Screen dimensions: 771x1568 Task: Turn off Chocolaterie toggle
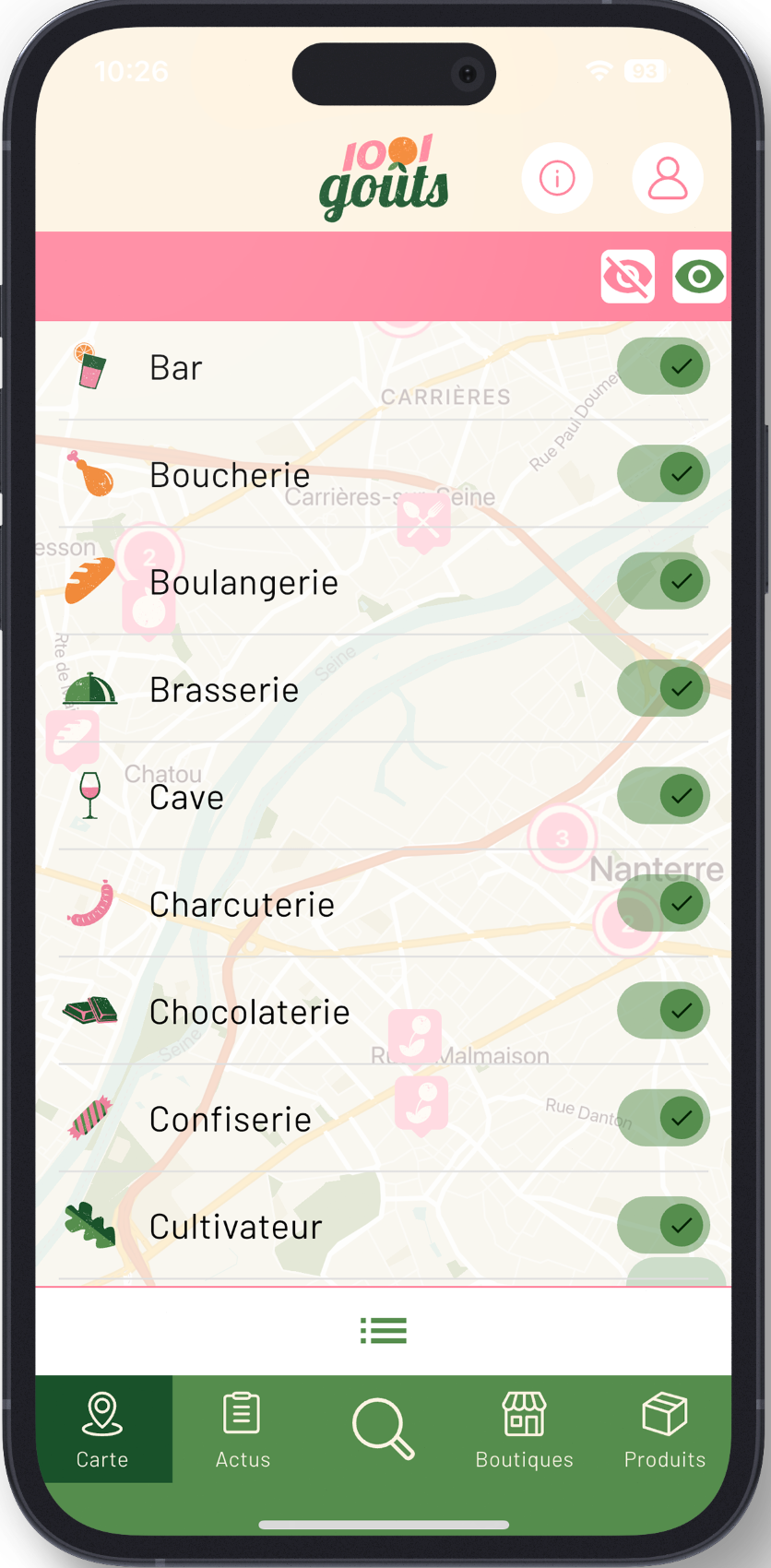[663, 1010]
